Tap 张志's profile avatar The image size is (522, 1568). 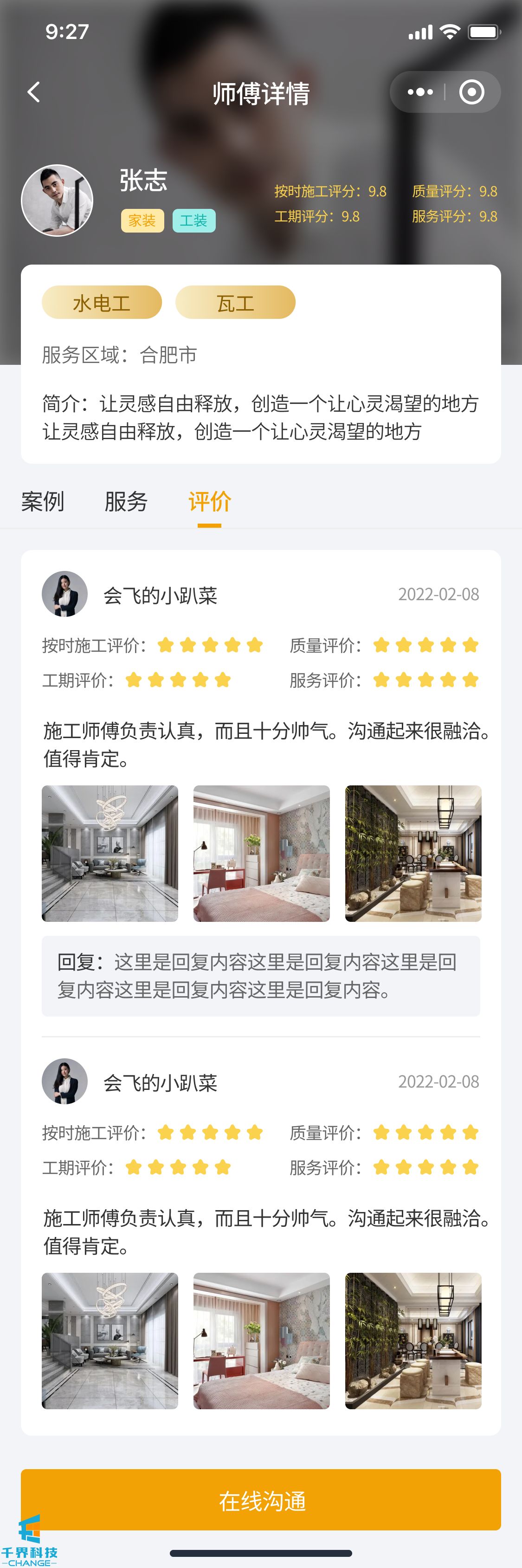pos(57,200)
